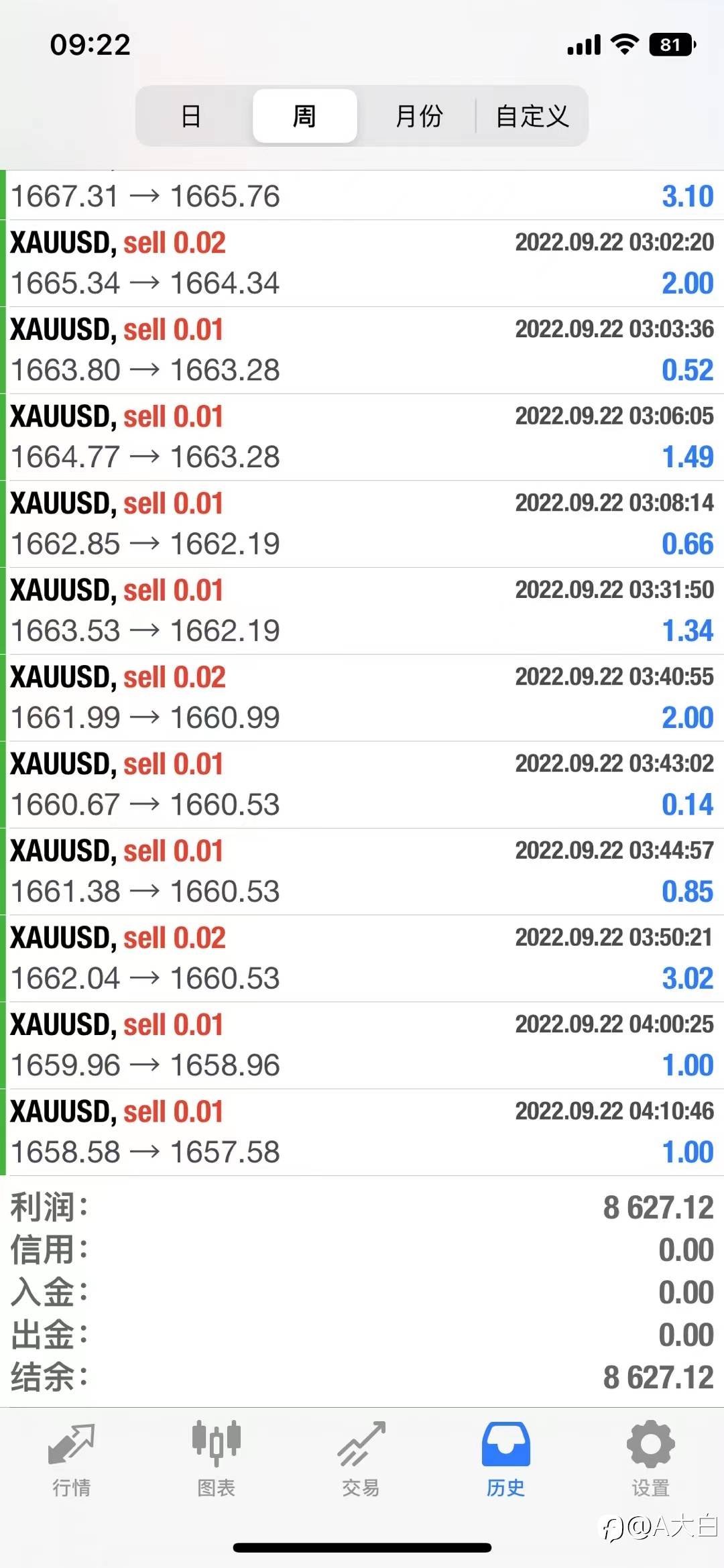
Task: Open the XAUUSD trade at 03:06:05
Action: [362, 437]
